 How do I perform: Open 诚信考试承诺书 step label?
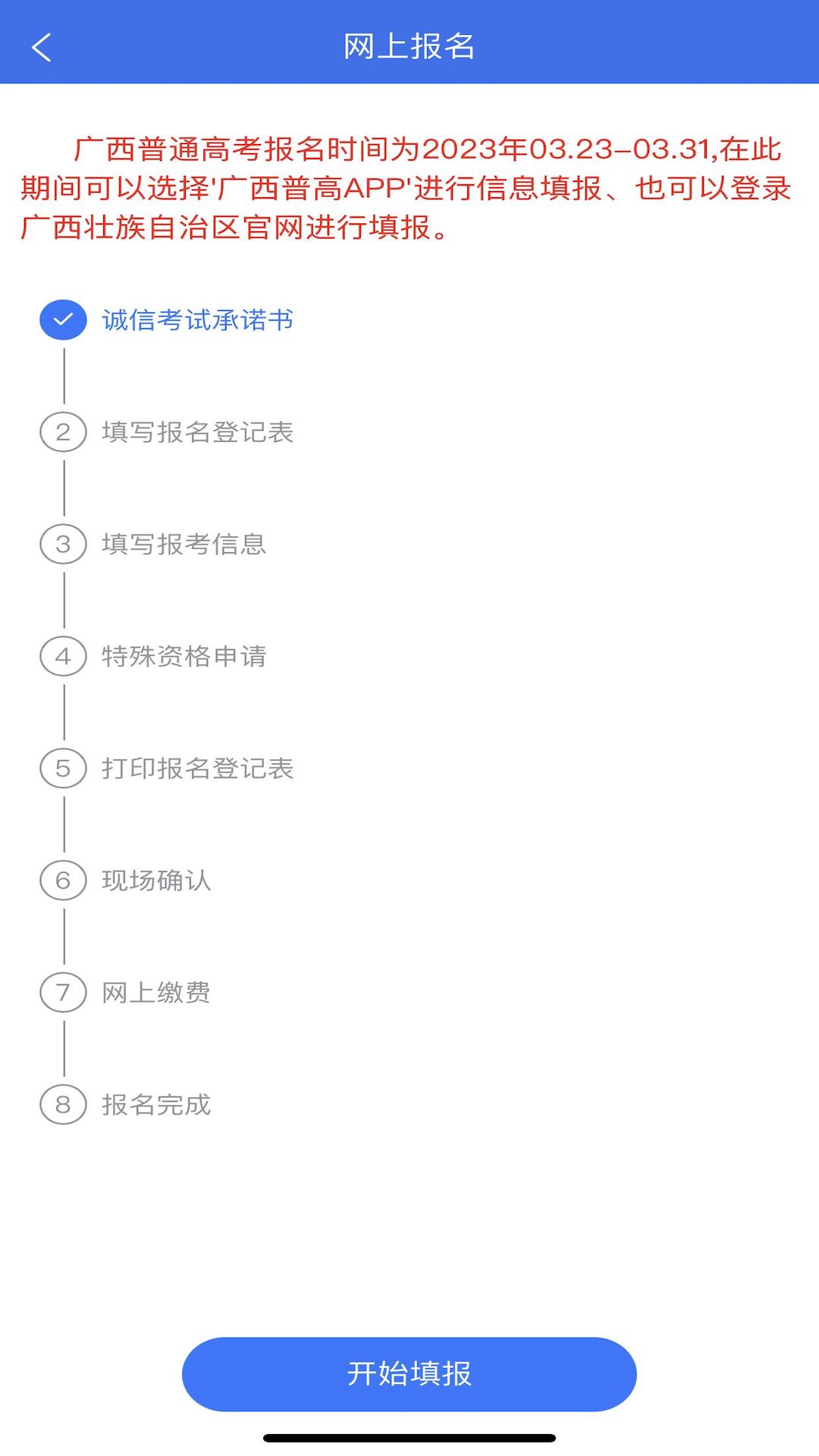(196, 320)
